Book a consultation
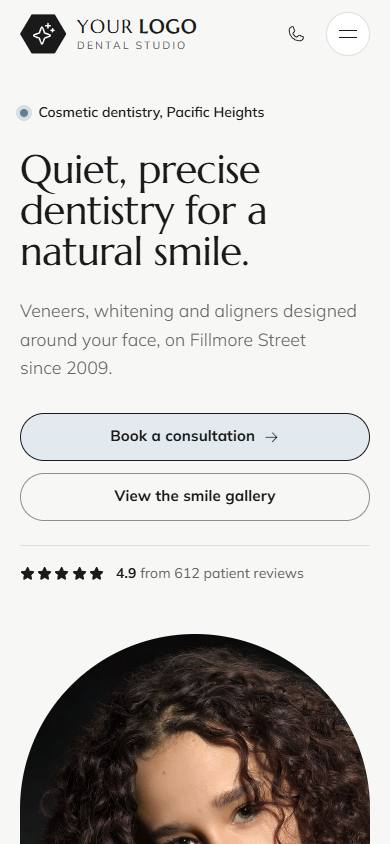 click(195, 437)
